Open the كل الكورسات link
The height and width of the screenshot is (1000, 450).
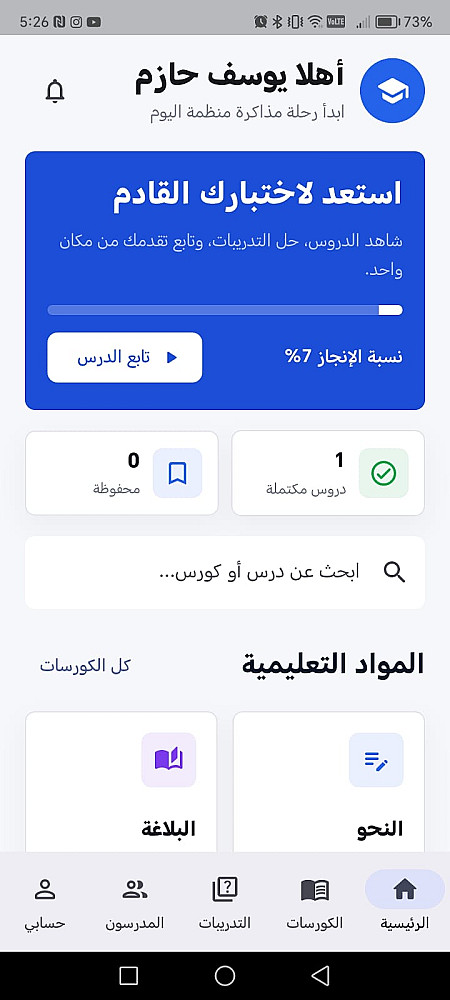[85, 666]
